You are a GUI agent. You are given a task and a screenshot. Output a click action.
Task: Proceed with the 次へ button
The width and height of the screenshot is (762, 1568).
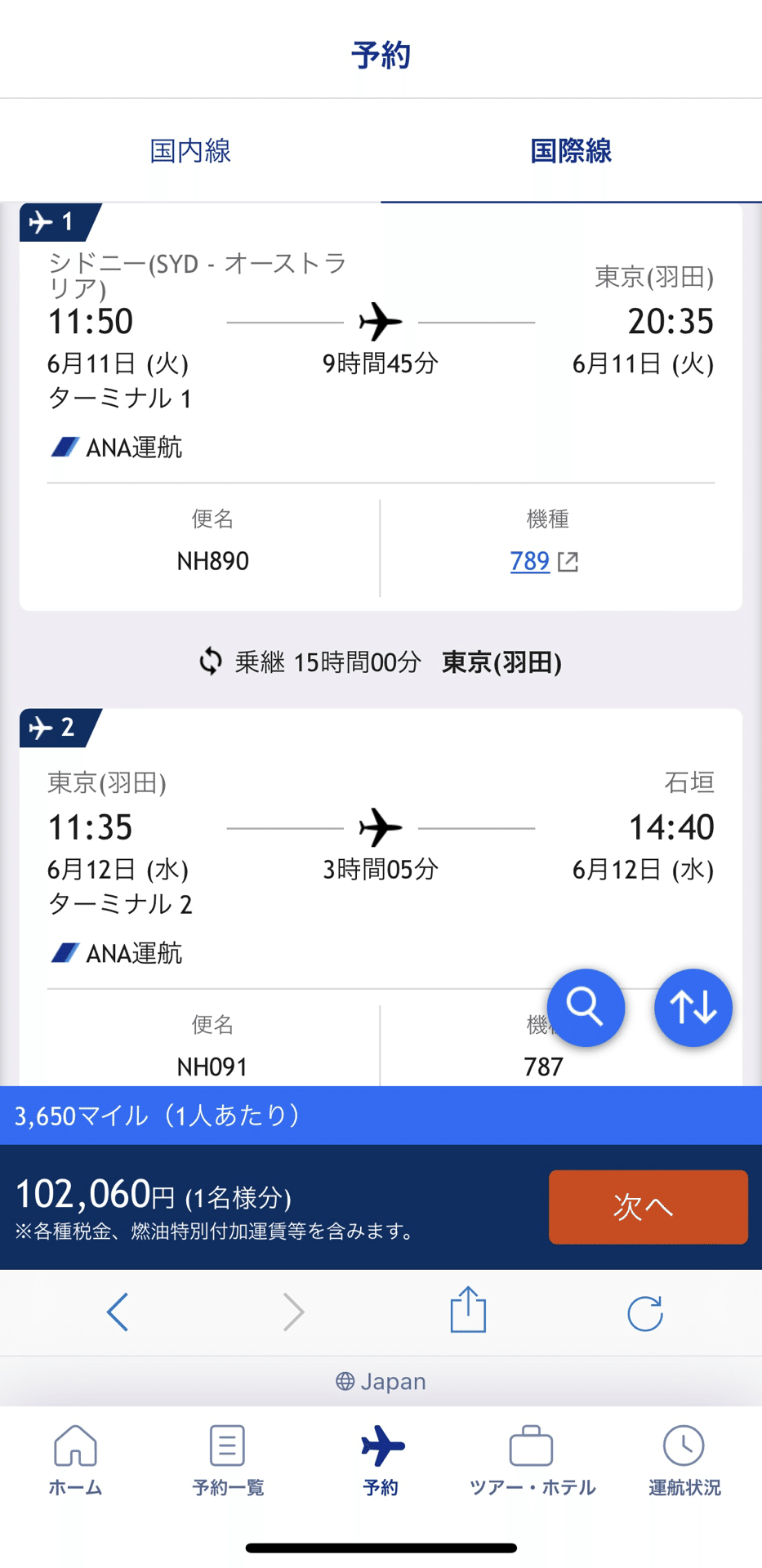point(648,1206)
